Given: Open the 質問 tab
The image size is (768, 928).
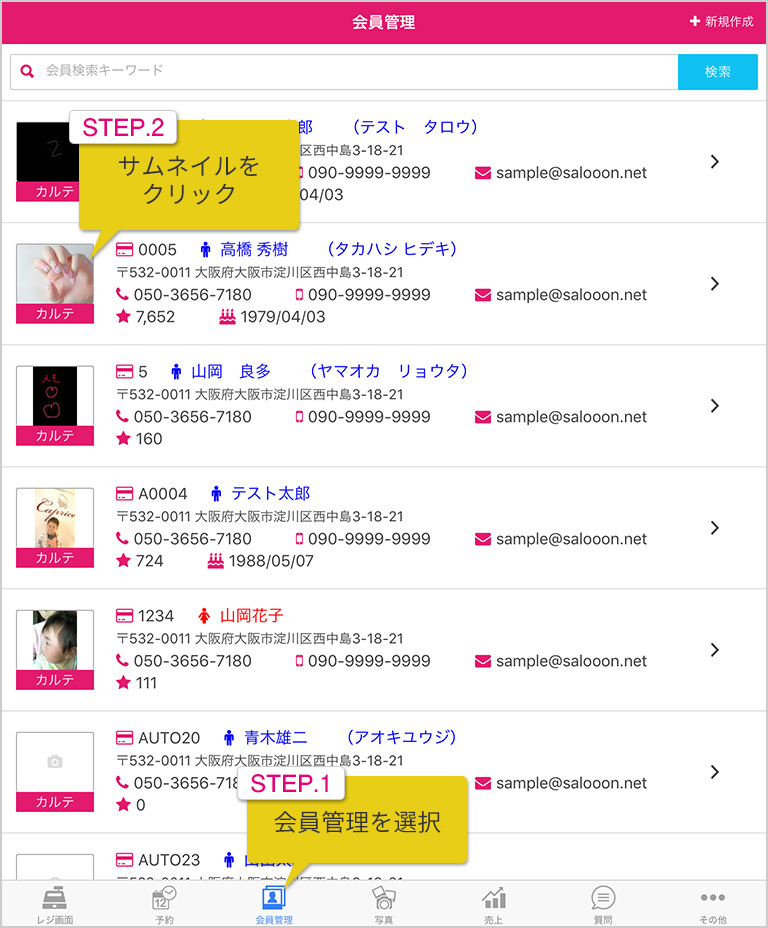Looking at the screenshot, I should tap(603, 905).
